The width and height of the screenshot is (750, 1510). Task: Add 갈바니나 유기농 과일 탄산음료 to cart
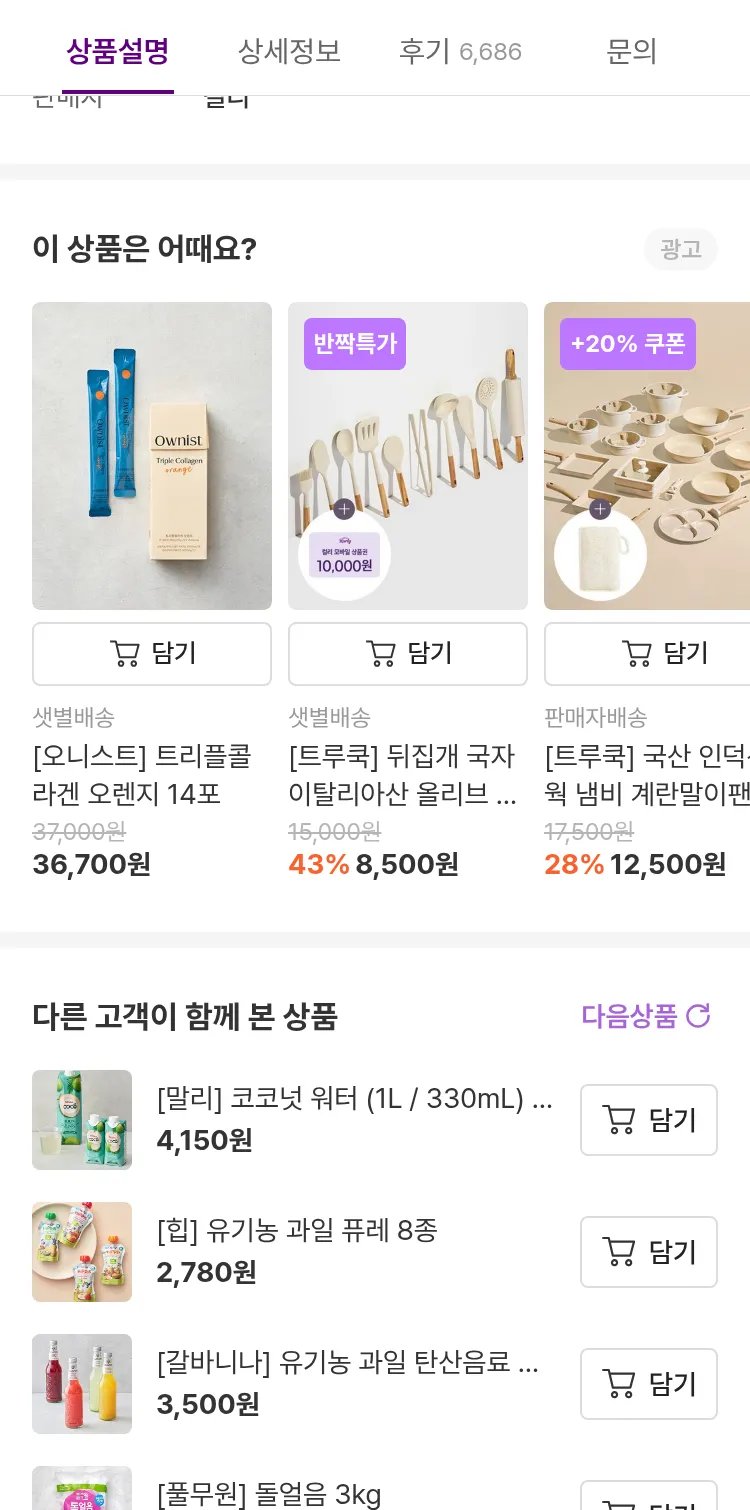648,1384
